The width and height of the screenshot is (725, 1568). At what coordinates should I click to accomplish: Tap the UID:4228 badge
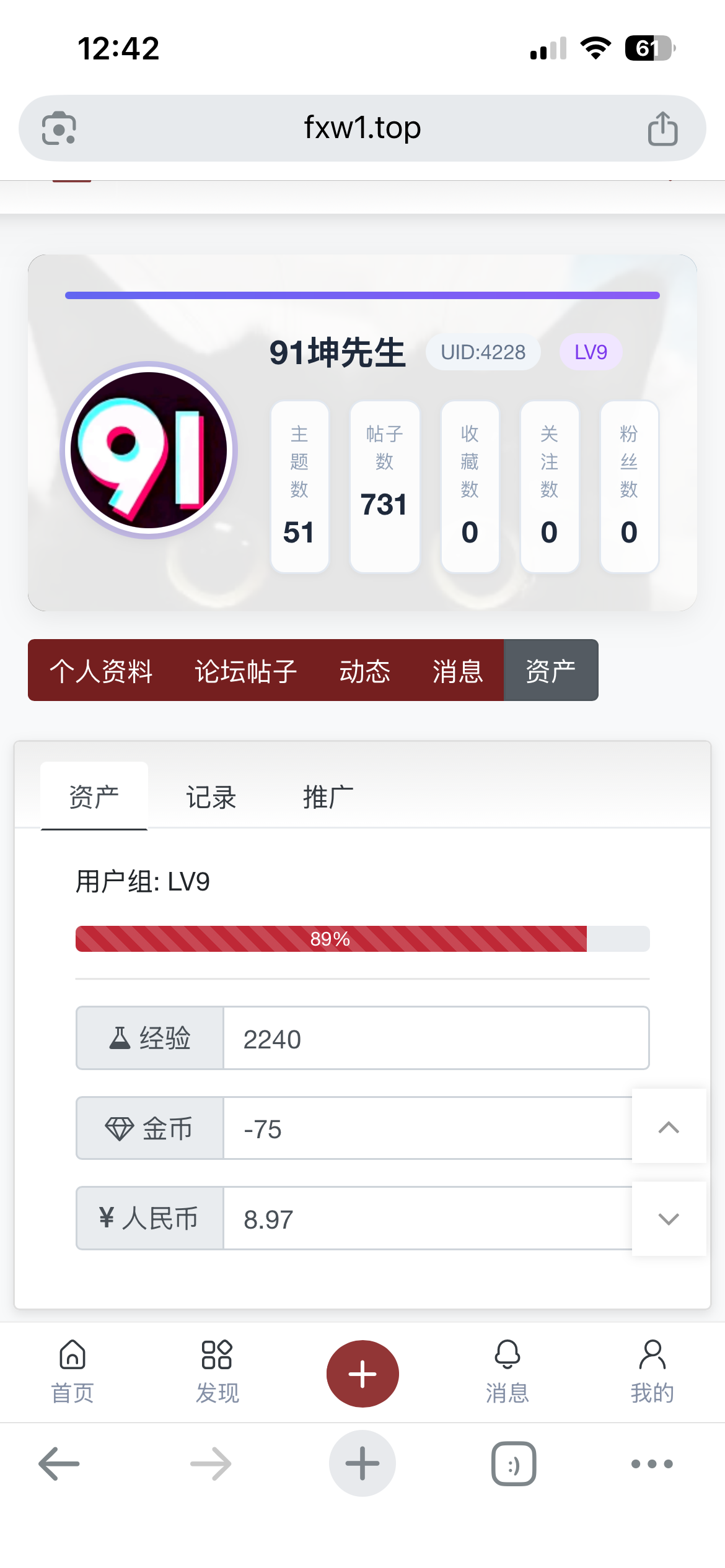[483, 352]
